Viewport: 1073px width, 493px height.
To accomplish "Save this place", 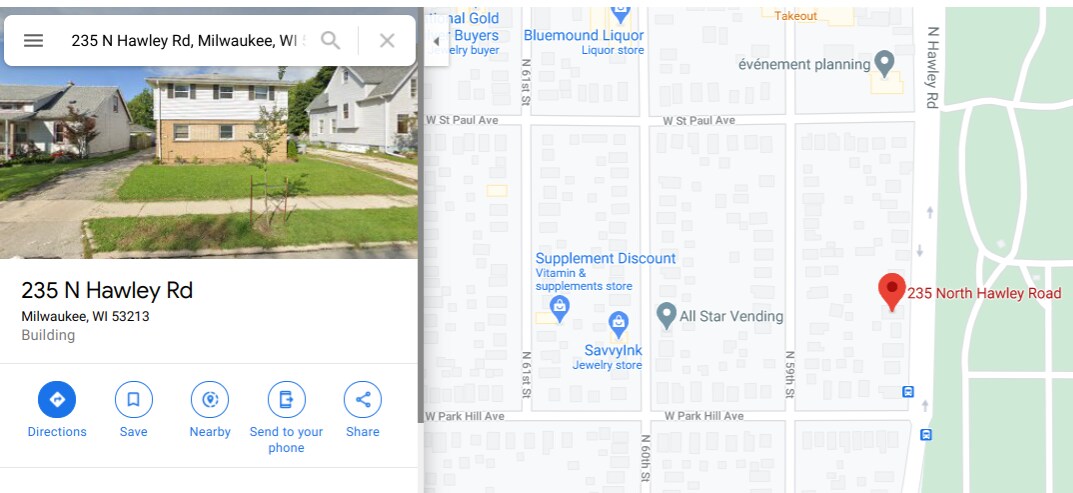I will (133, 400).
